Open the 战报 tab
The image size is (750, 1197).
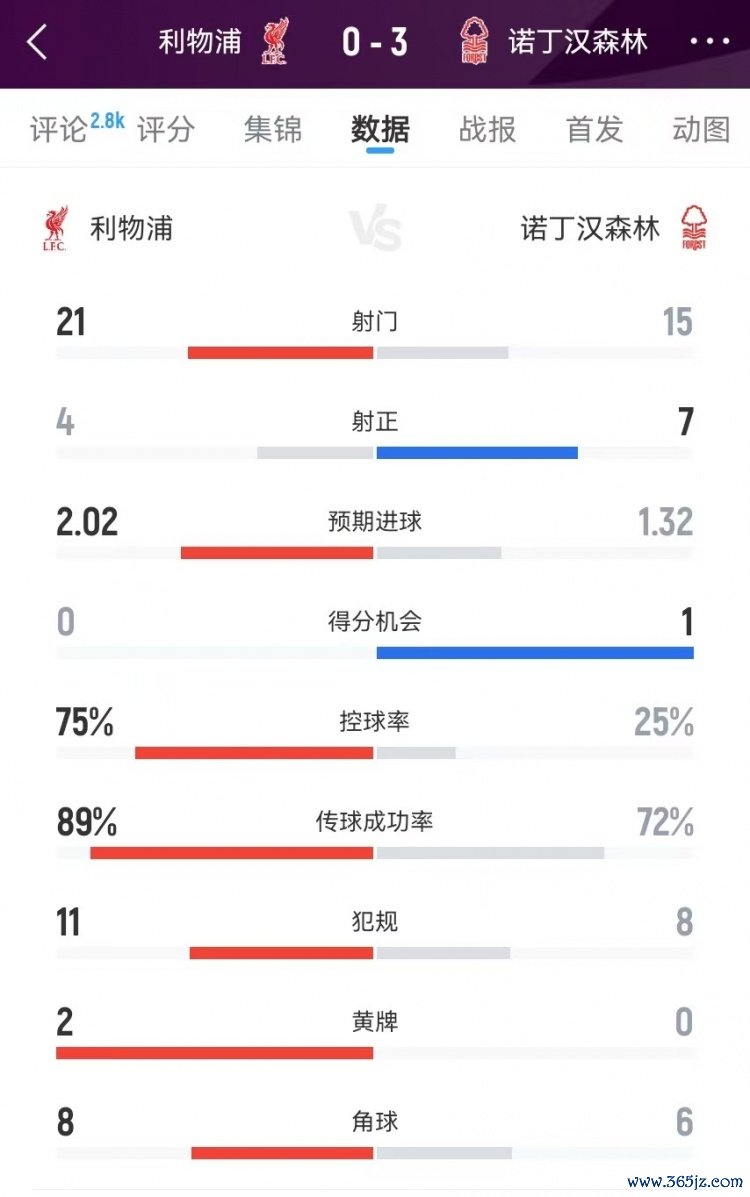click(487, 130)
